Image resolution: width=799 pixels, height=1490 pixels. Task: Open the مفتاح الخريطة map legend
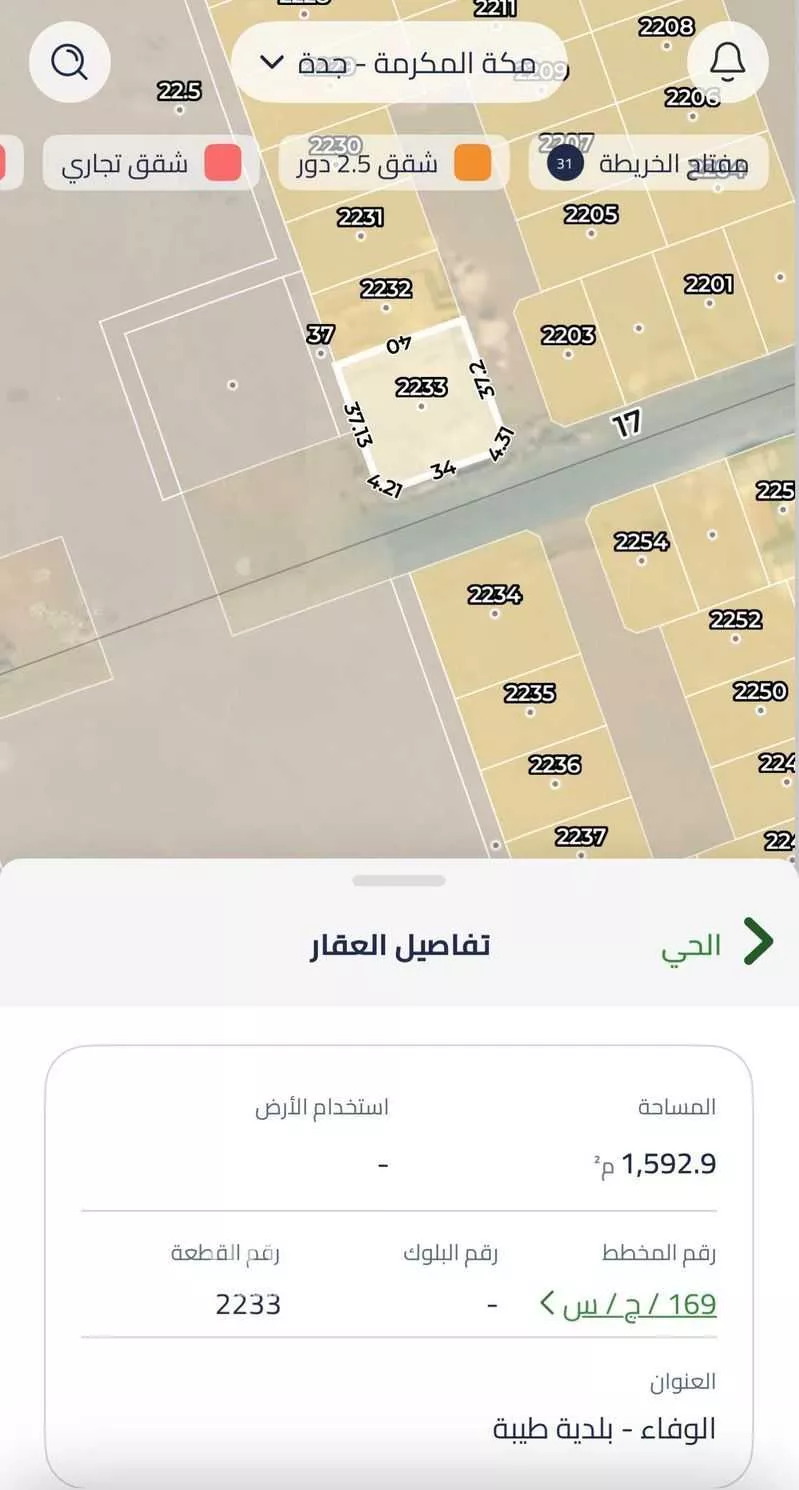tap(648, 163)
